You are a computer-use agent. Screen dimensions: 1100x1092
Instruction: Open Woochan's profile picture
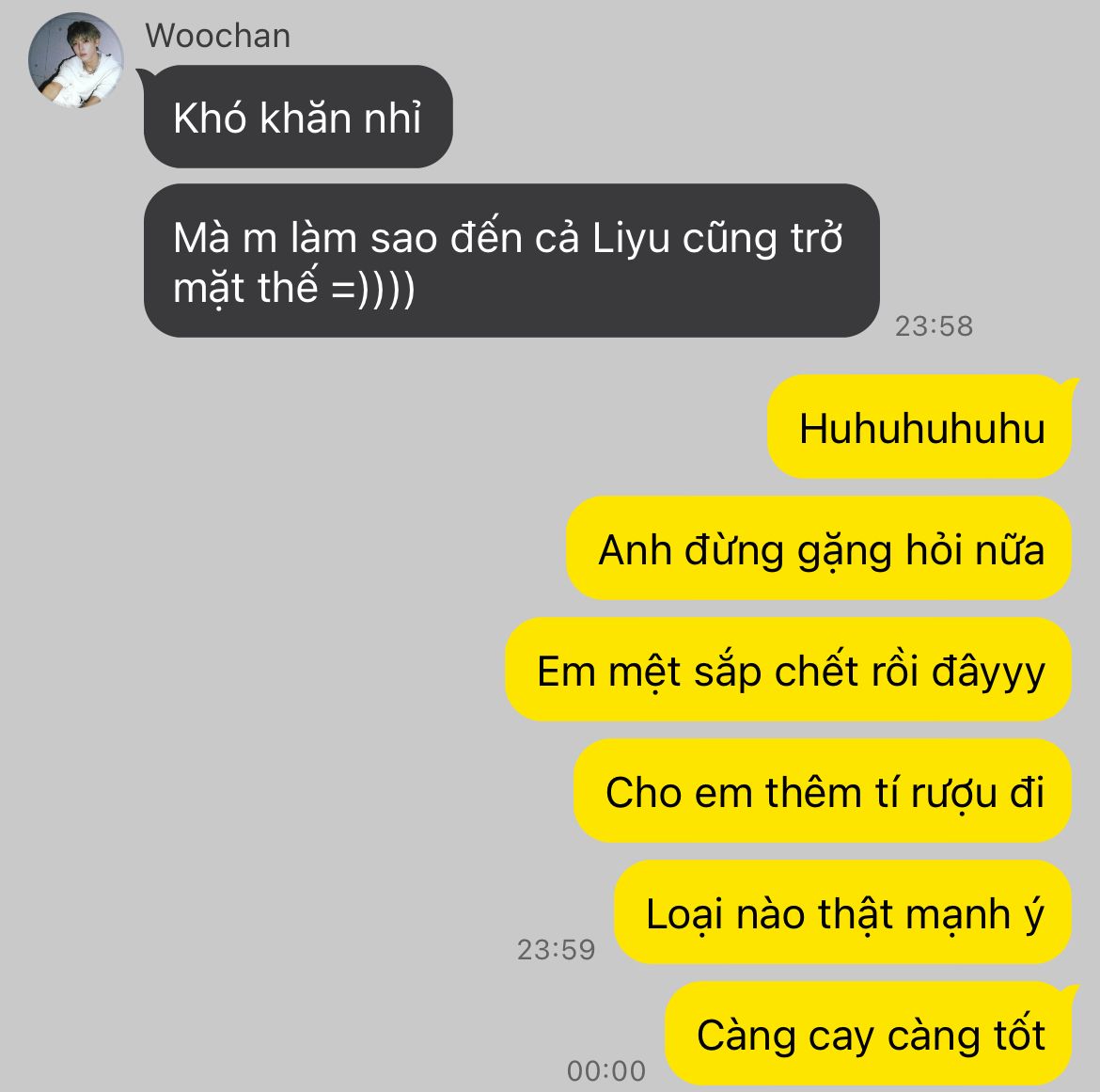pyautogui.click(x=76, y=60)
